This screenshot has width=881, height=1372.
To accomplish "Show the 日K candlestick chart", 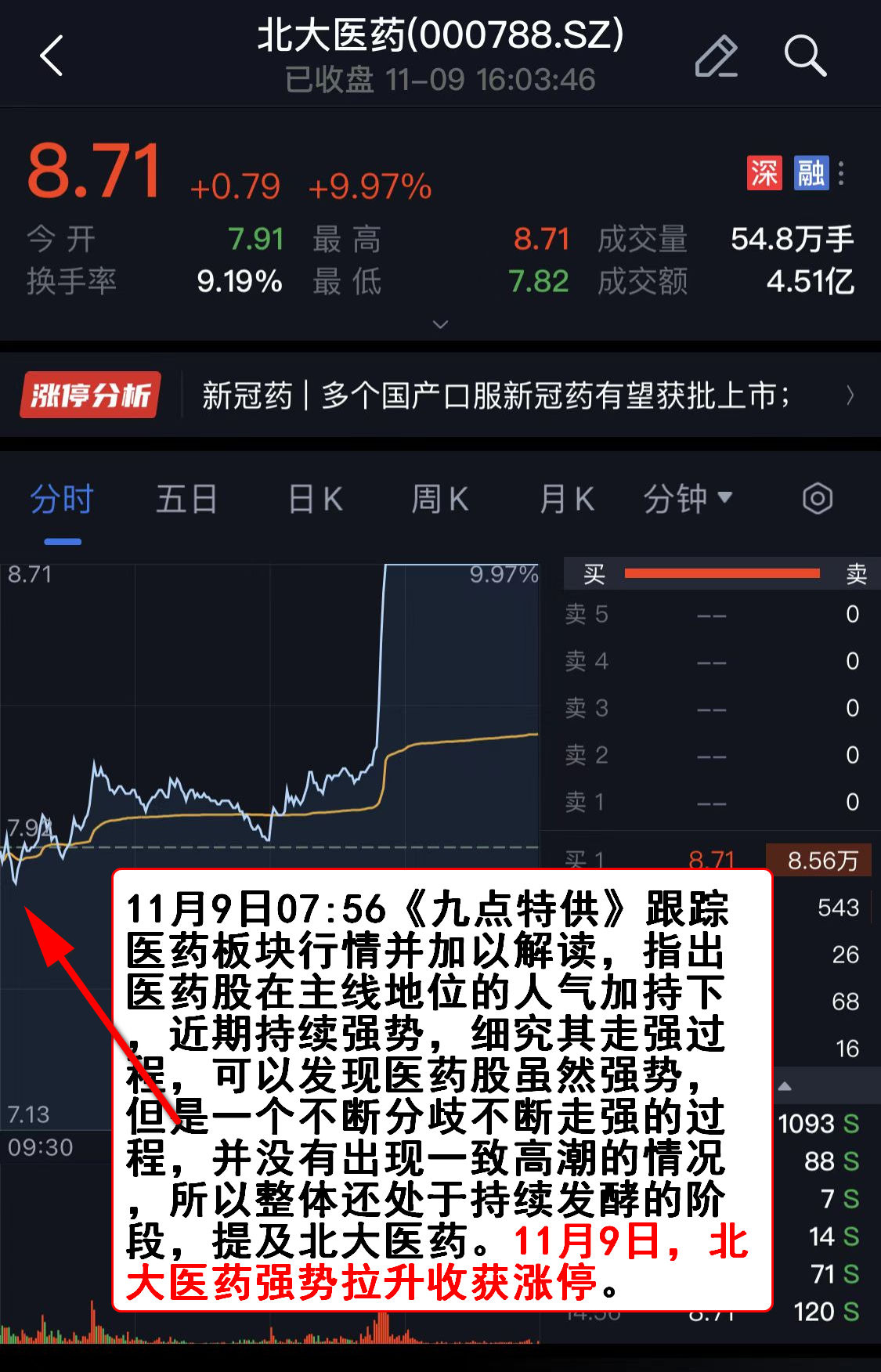I will click(x=315, y=500).
